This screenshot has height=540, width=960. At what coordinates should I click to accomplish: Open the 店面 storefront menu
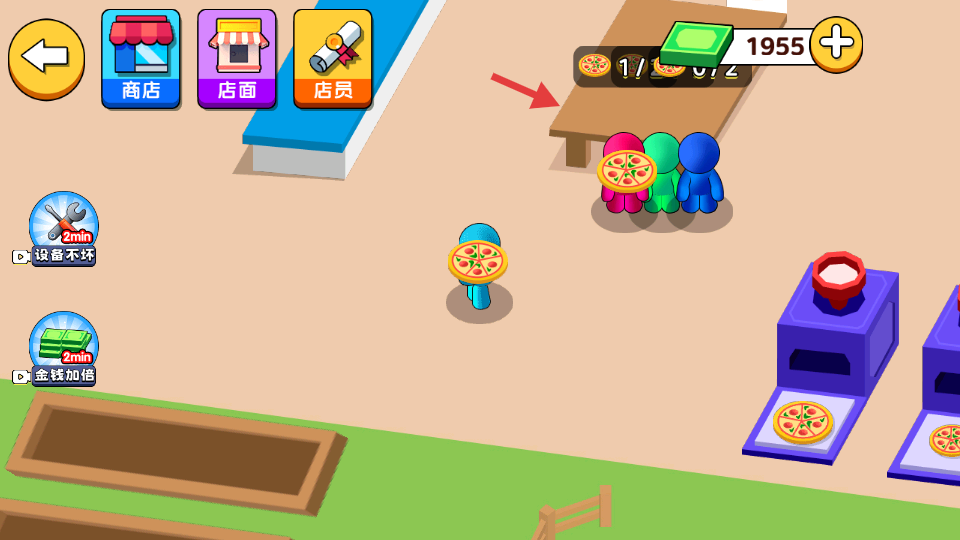point(236,58)
